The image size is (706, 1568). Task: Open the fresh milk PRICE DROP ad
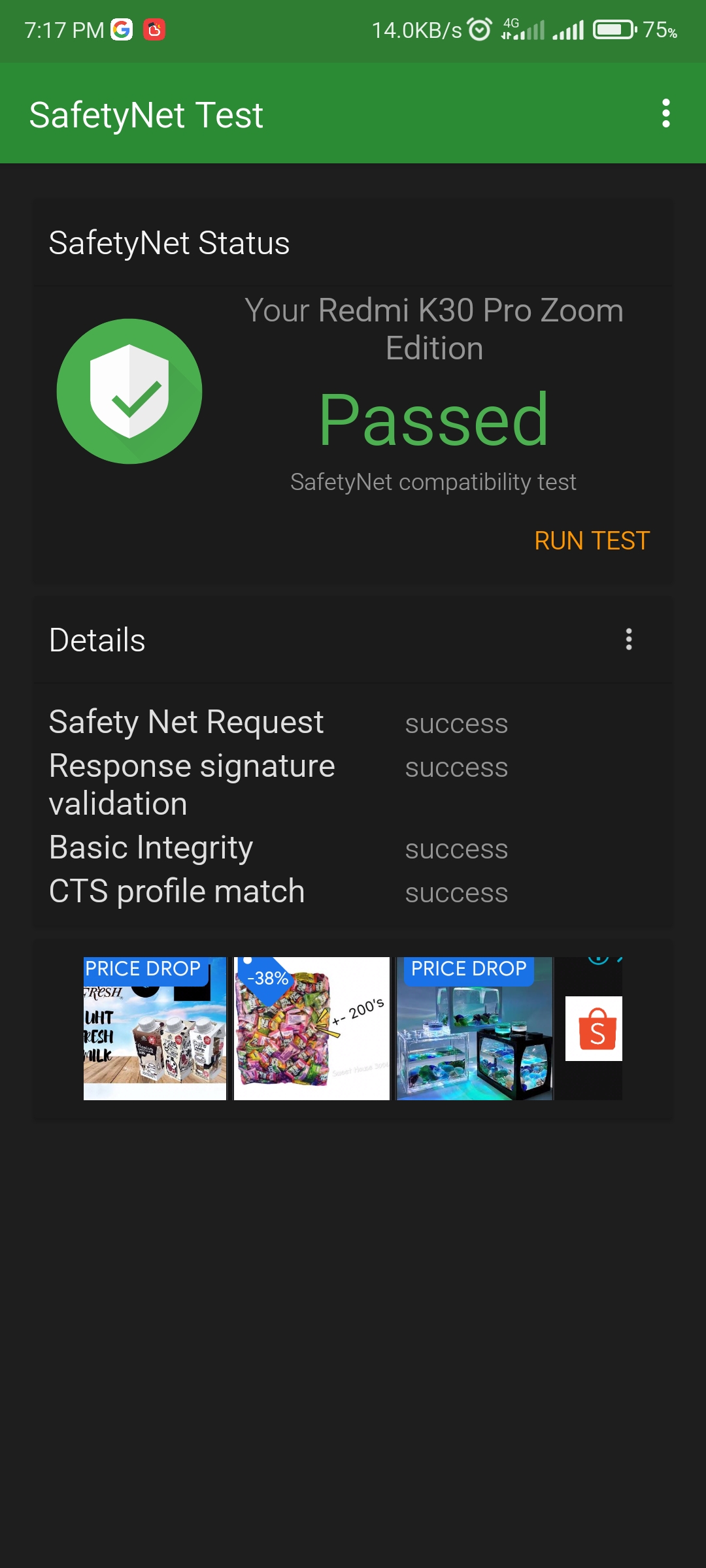(x=155, y=1028)
